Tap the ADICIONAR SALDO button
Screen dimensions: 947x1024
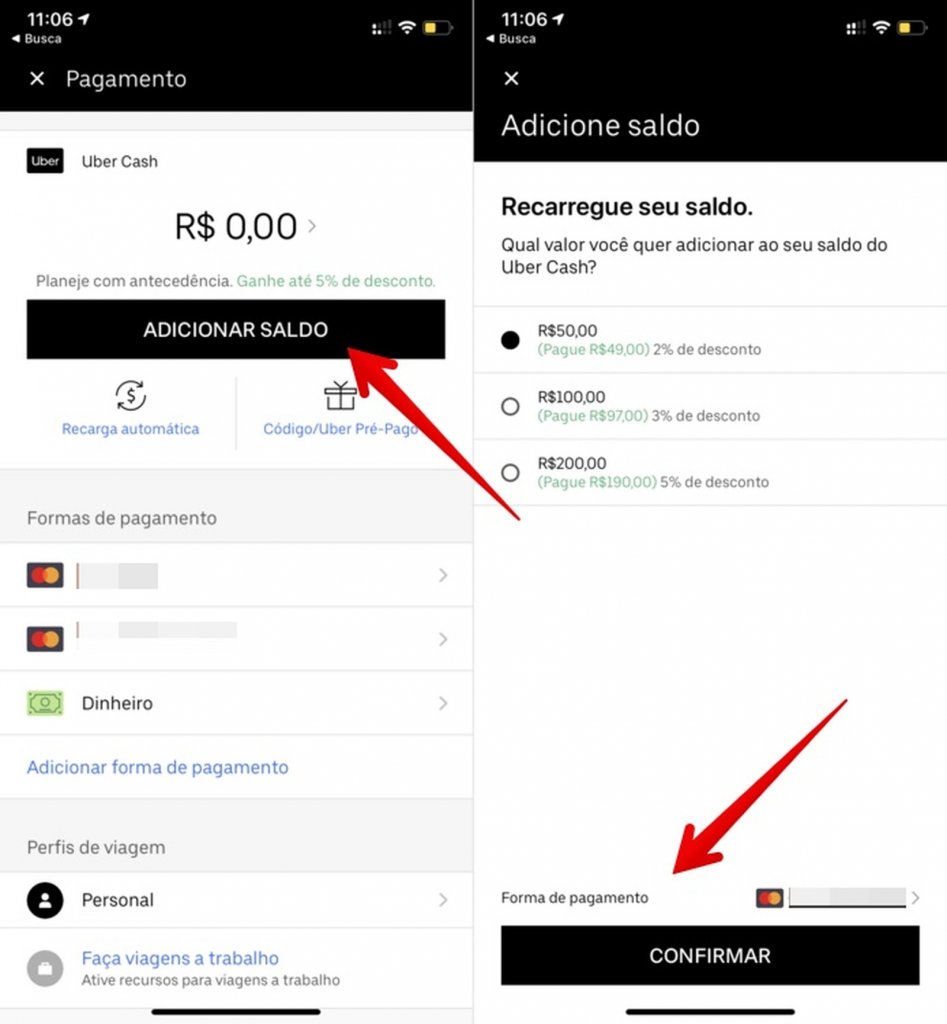pyautogui.click(x=235, y=330)
